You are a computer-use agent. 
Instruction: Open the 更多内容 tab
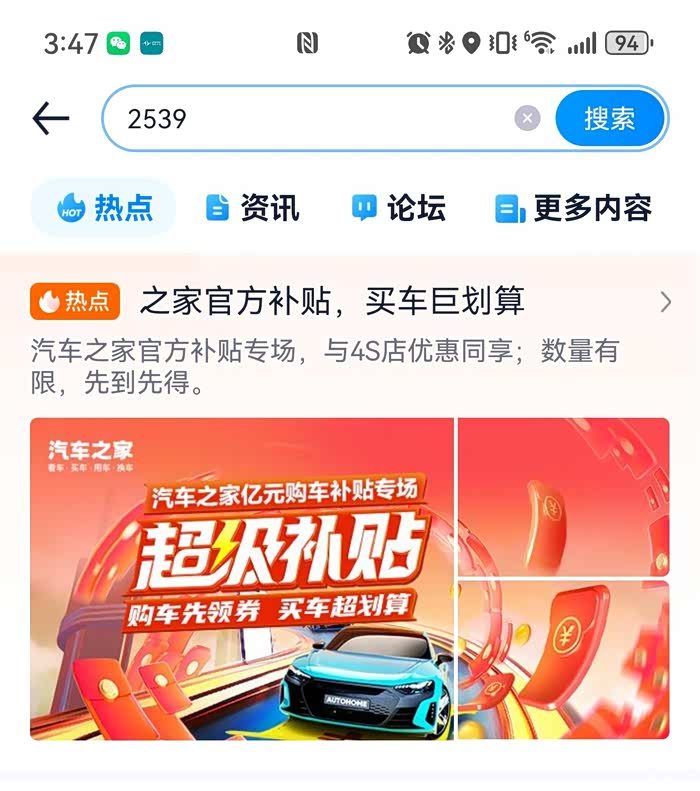point(573,207)
